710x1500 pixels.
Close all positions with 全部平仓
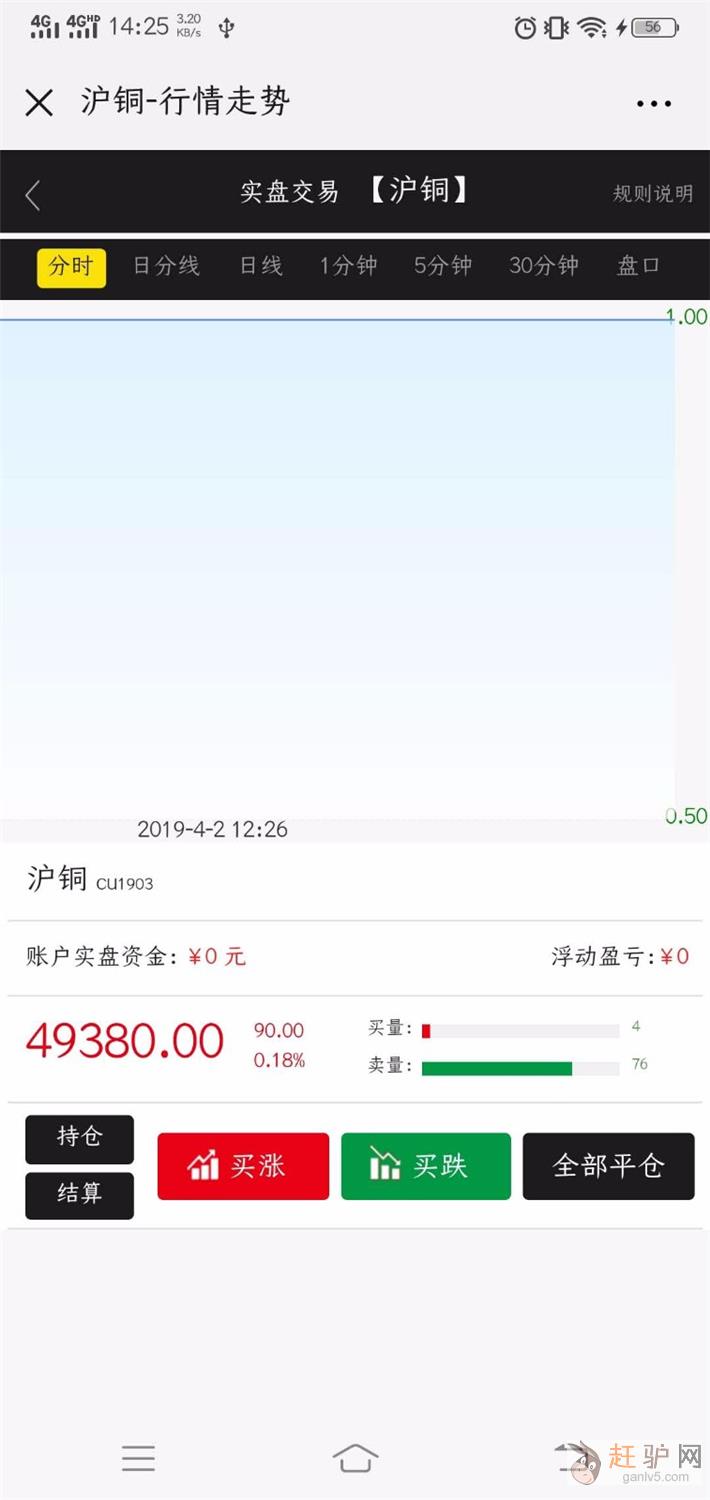point(608,1166)
